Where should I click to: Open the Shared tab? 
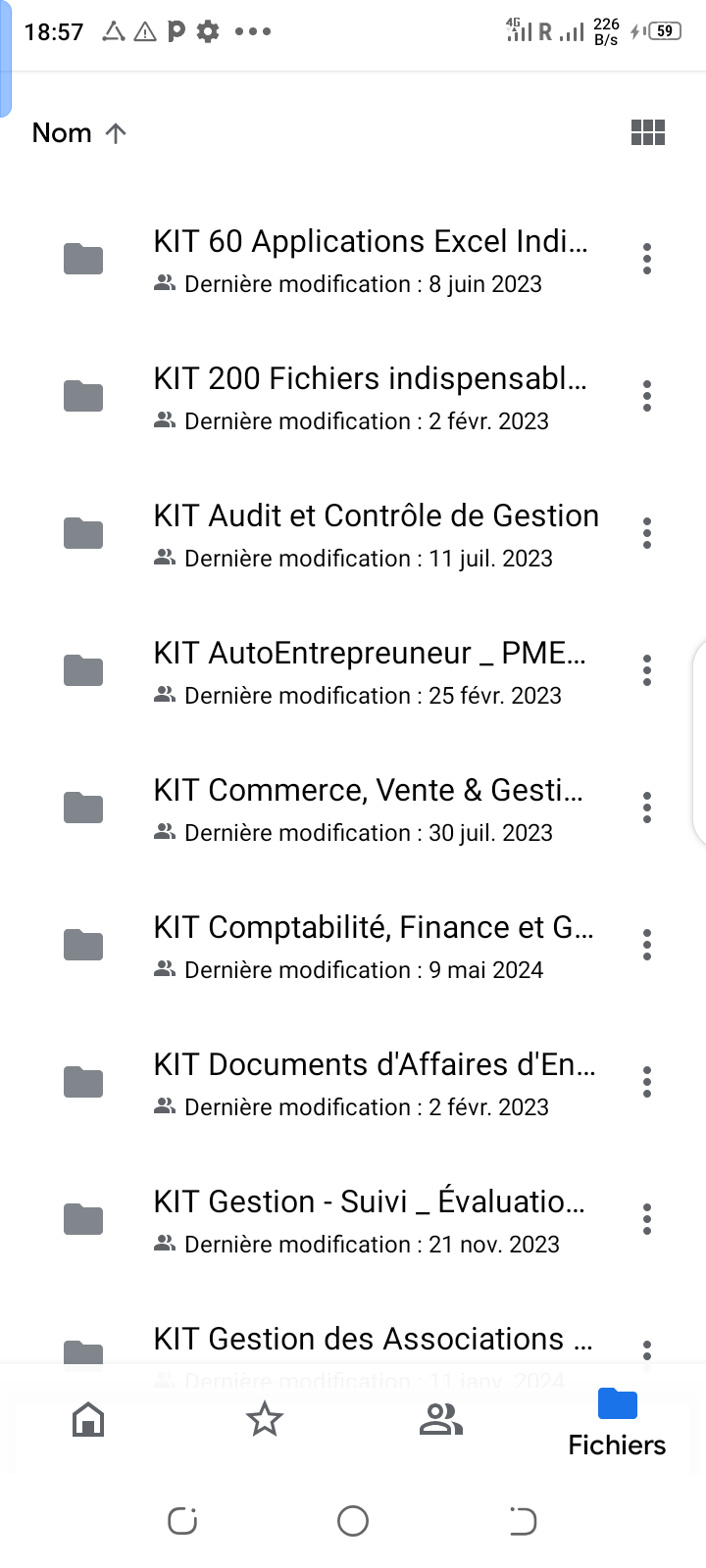tap(441, 1419)
